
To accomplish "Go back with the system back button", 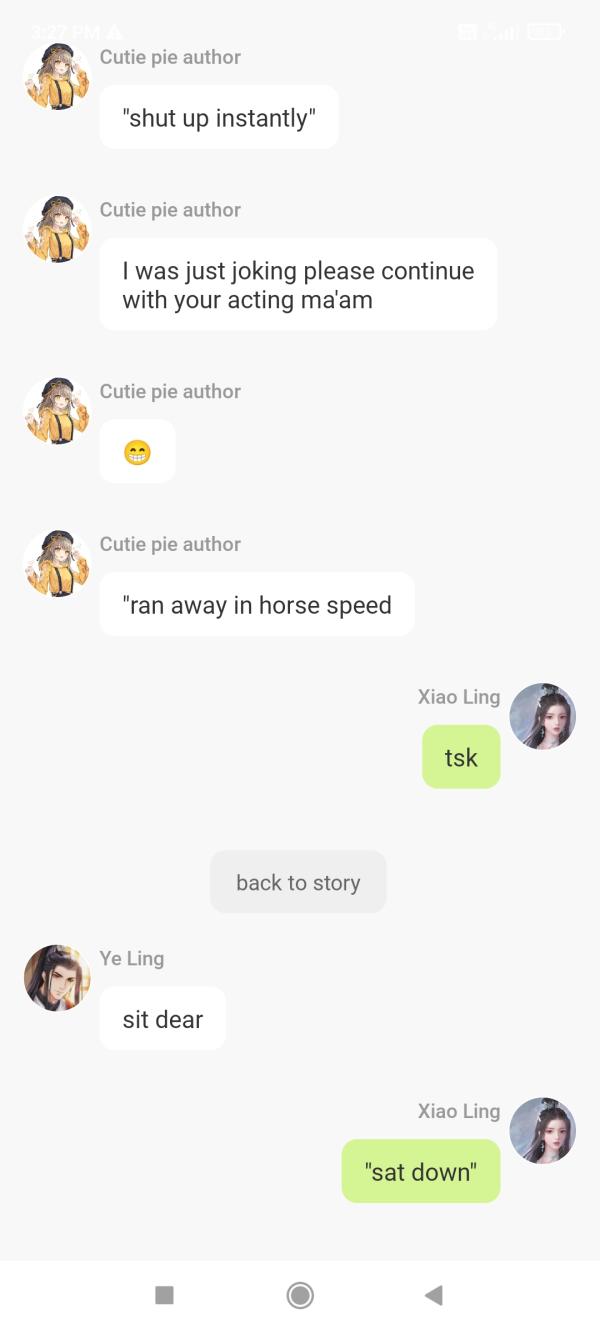I will click(433, 1296).
